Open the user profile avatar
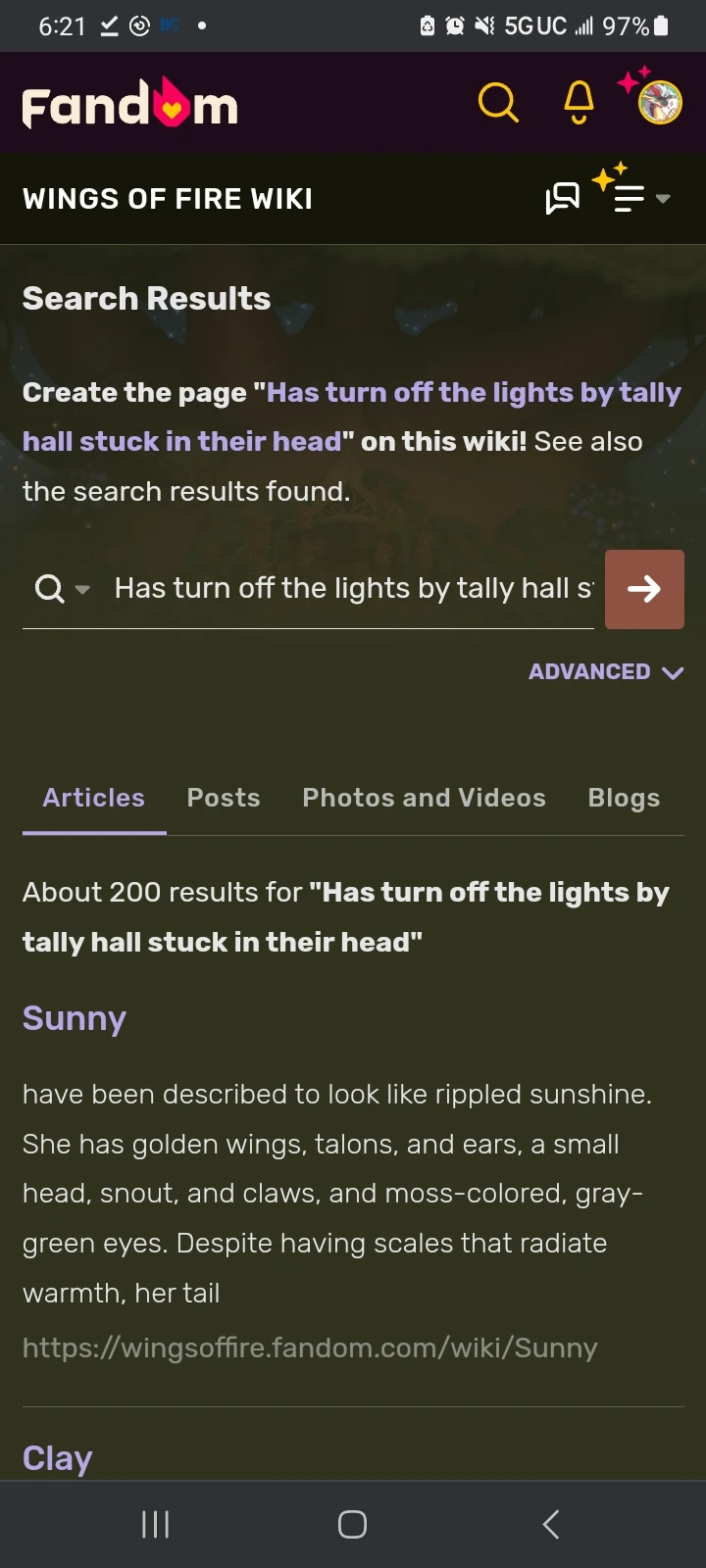706x1568 pixels. click(659, 102)
